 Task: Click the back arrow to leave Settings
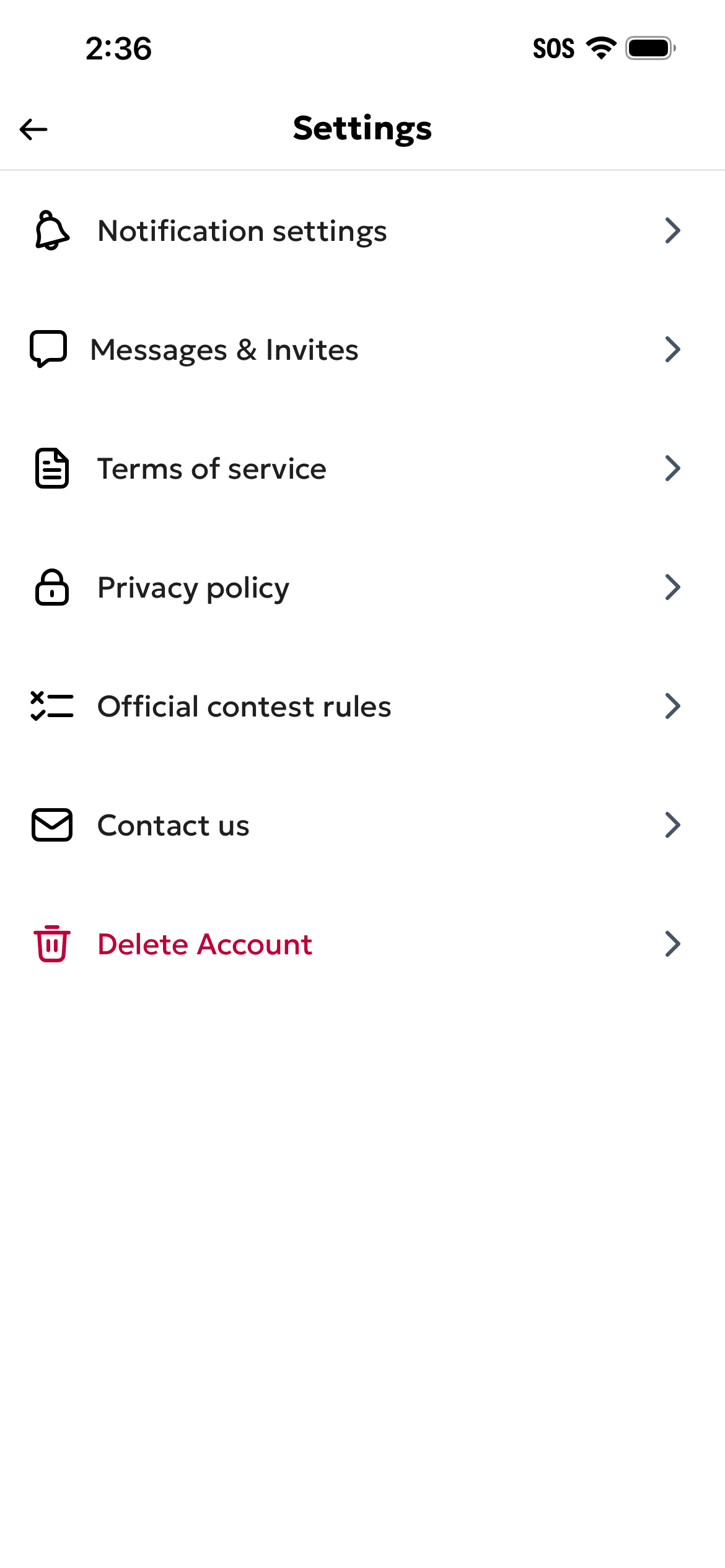tap(32, 129)
